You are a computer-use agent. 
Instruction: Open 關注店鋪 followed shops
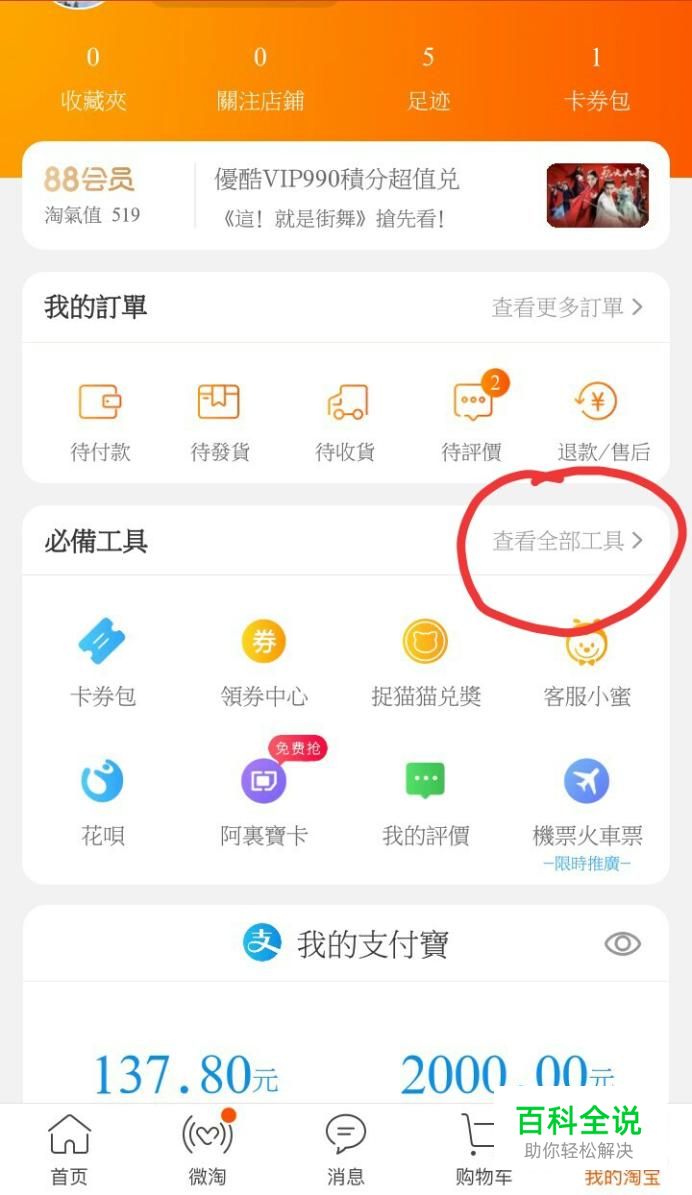(x=260, y=80)
